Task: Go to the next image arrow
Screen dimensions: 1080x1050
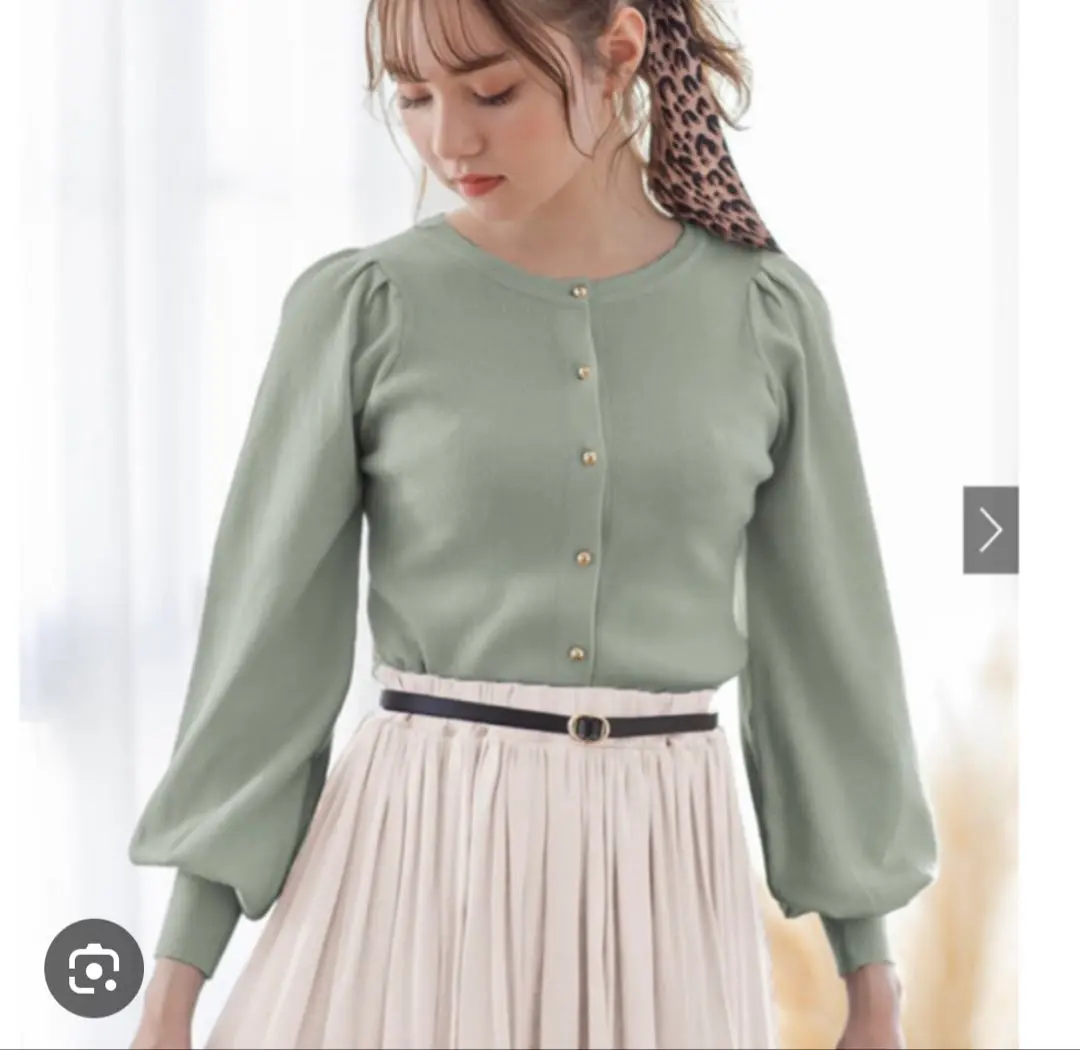Action: point(990,530)
